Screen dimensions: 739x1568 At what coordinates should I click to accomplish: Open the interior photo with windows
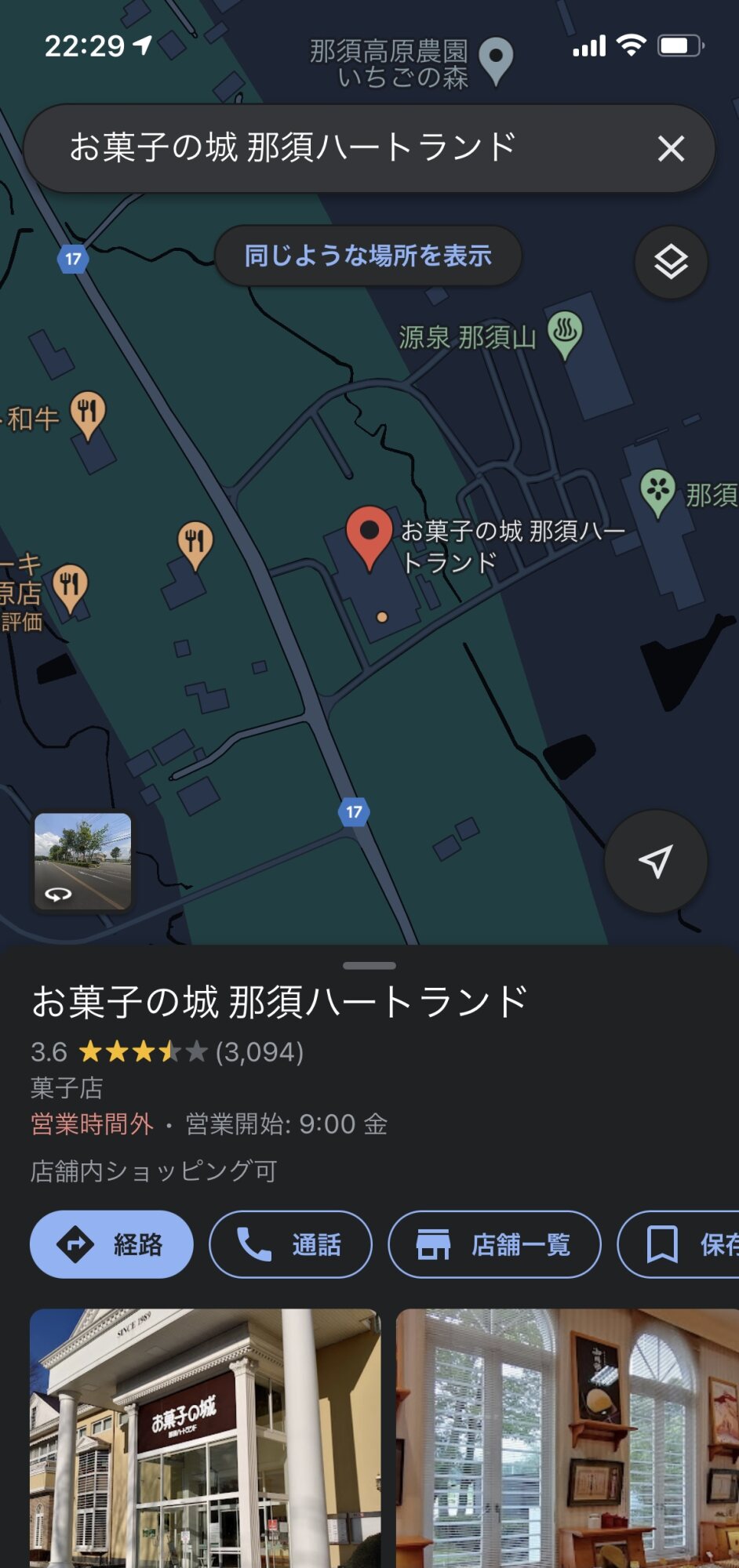567,1439
